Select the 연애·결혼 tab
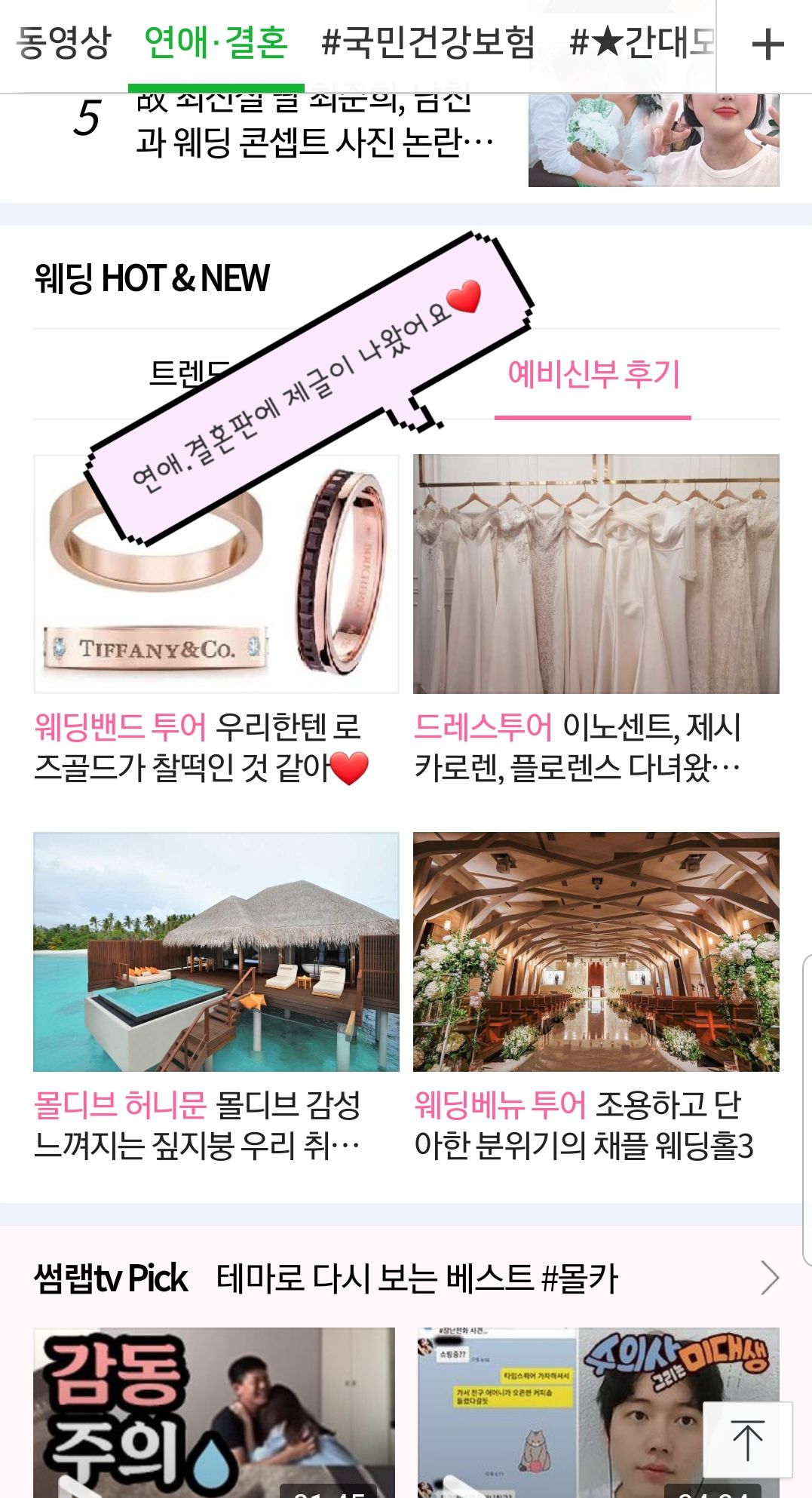Screen dimensions: 812x1498 click(216, 43)
